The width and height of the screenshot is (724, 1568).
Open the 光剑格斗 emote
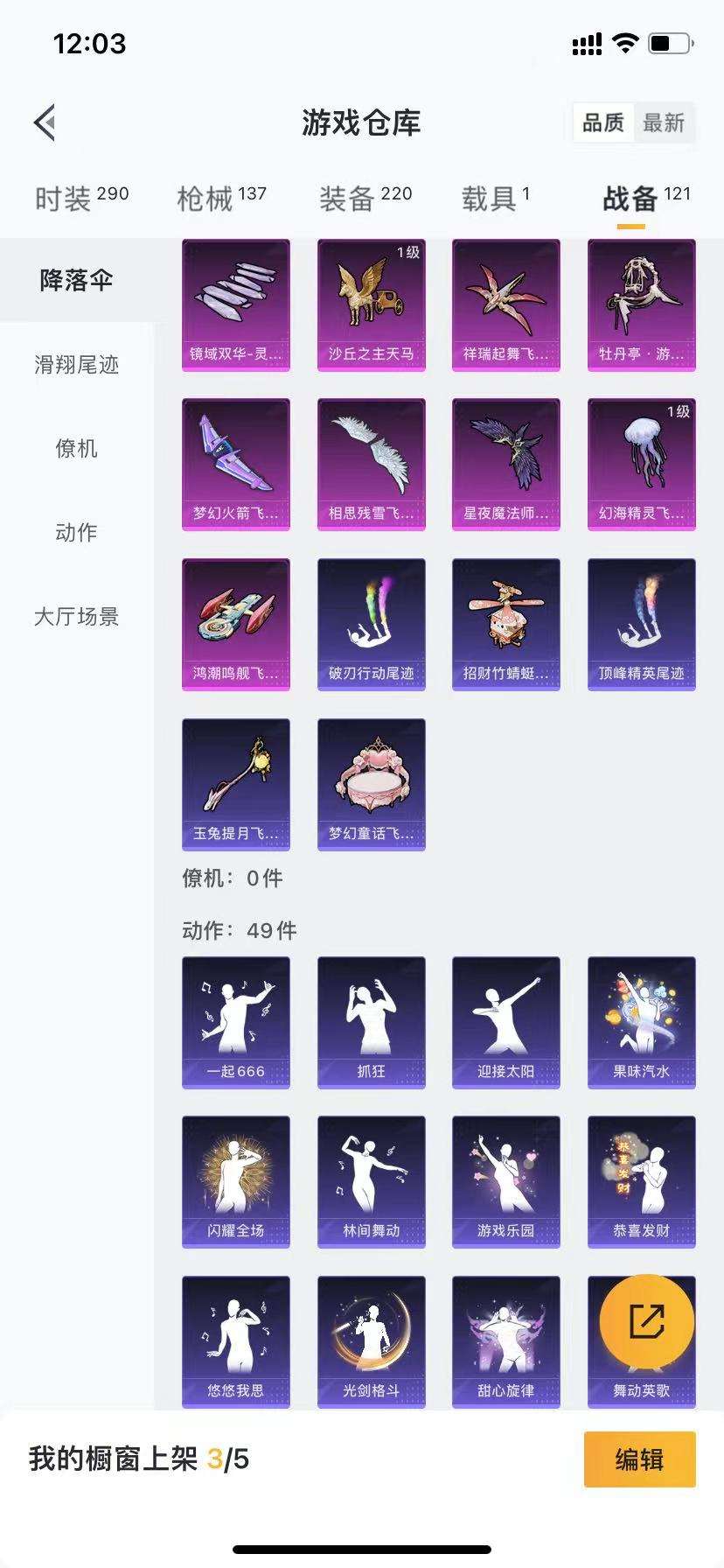pos(371,1340)
